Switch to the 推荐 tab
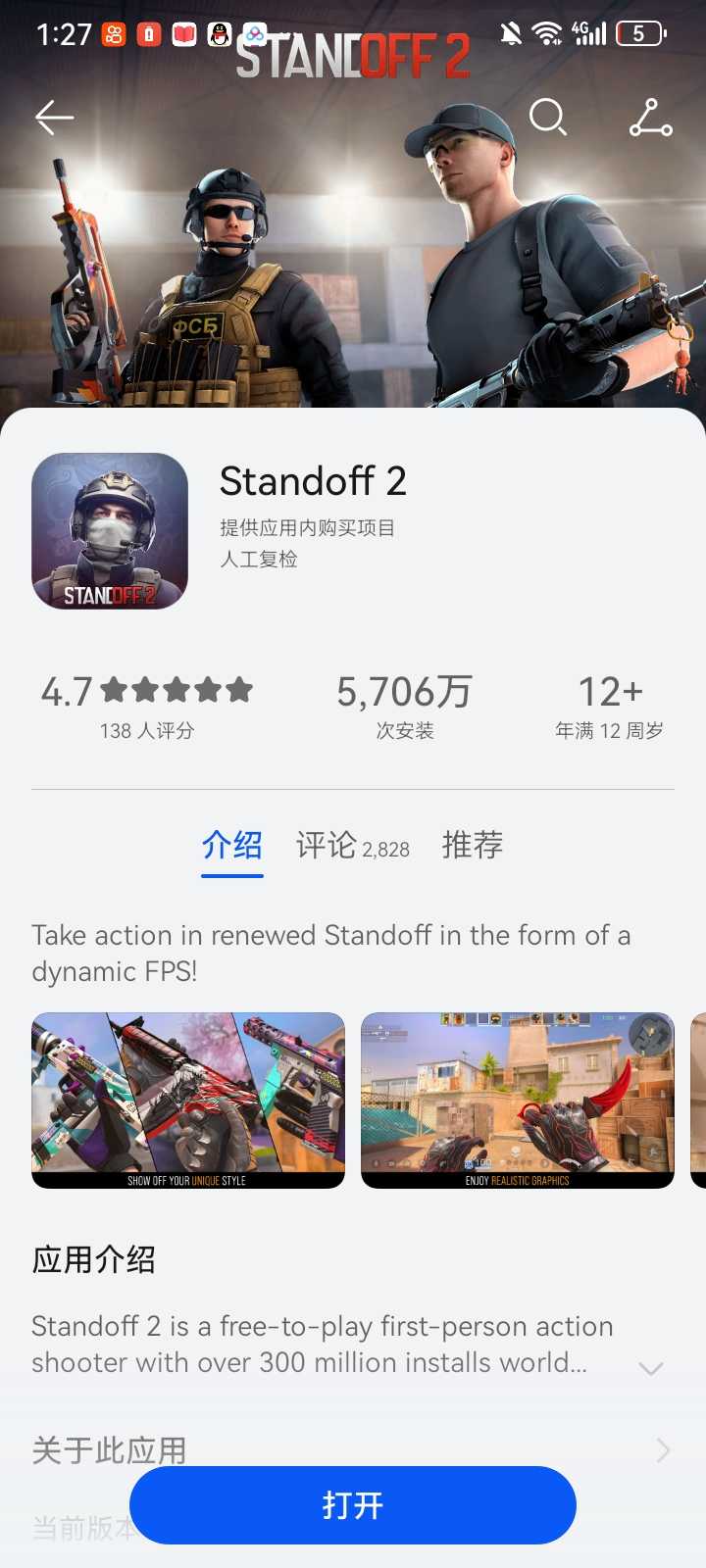The width and height of the screenshot is (706, 1568). [472, 845]
